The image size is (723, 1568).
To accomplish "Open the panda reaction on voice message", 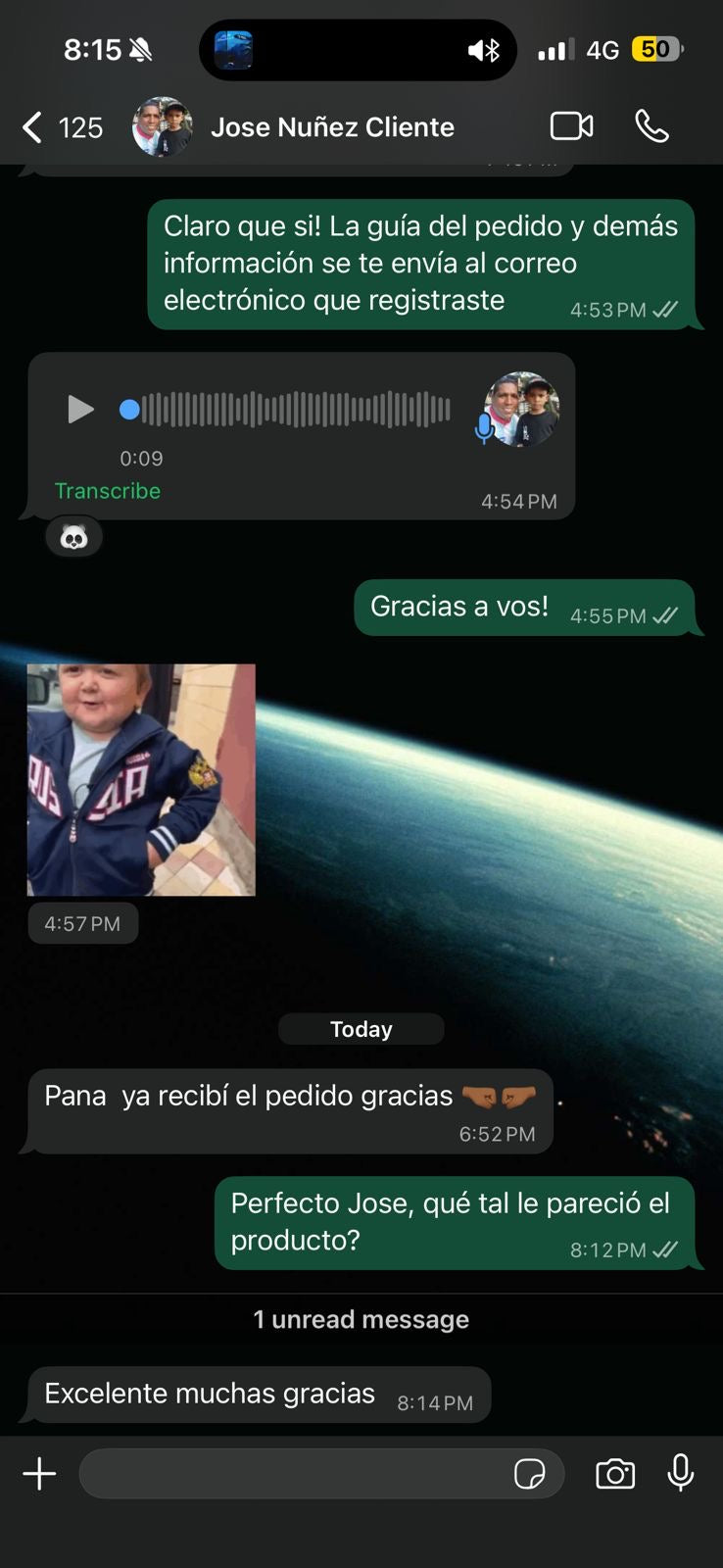I will pos(73,537).
